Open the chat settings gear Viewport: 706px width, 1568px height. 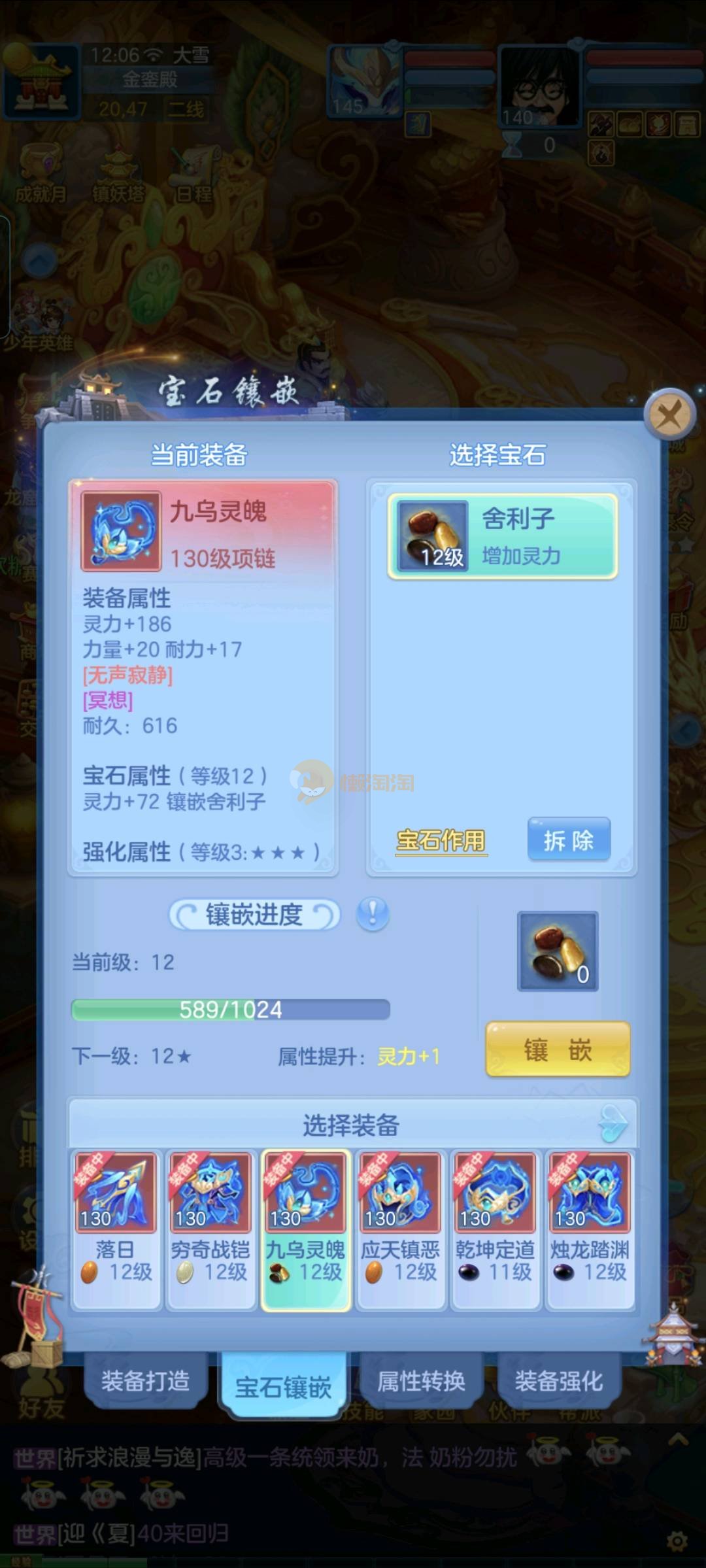point(677,1542)
